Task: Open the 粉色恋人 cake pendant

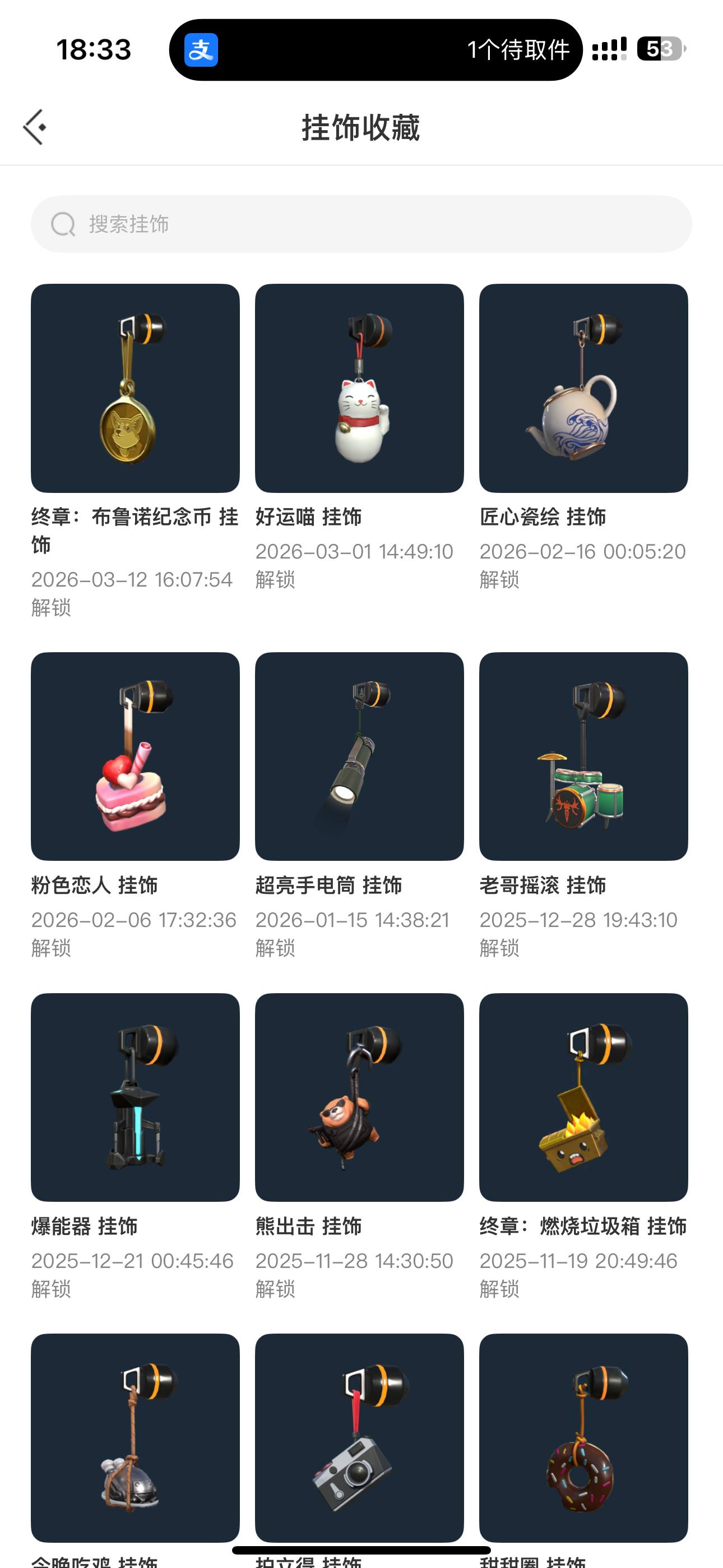Action: (135, 757)
